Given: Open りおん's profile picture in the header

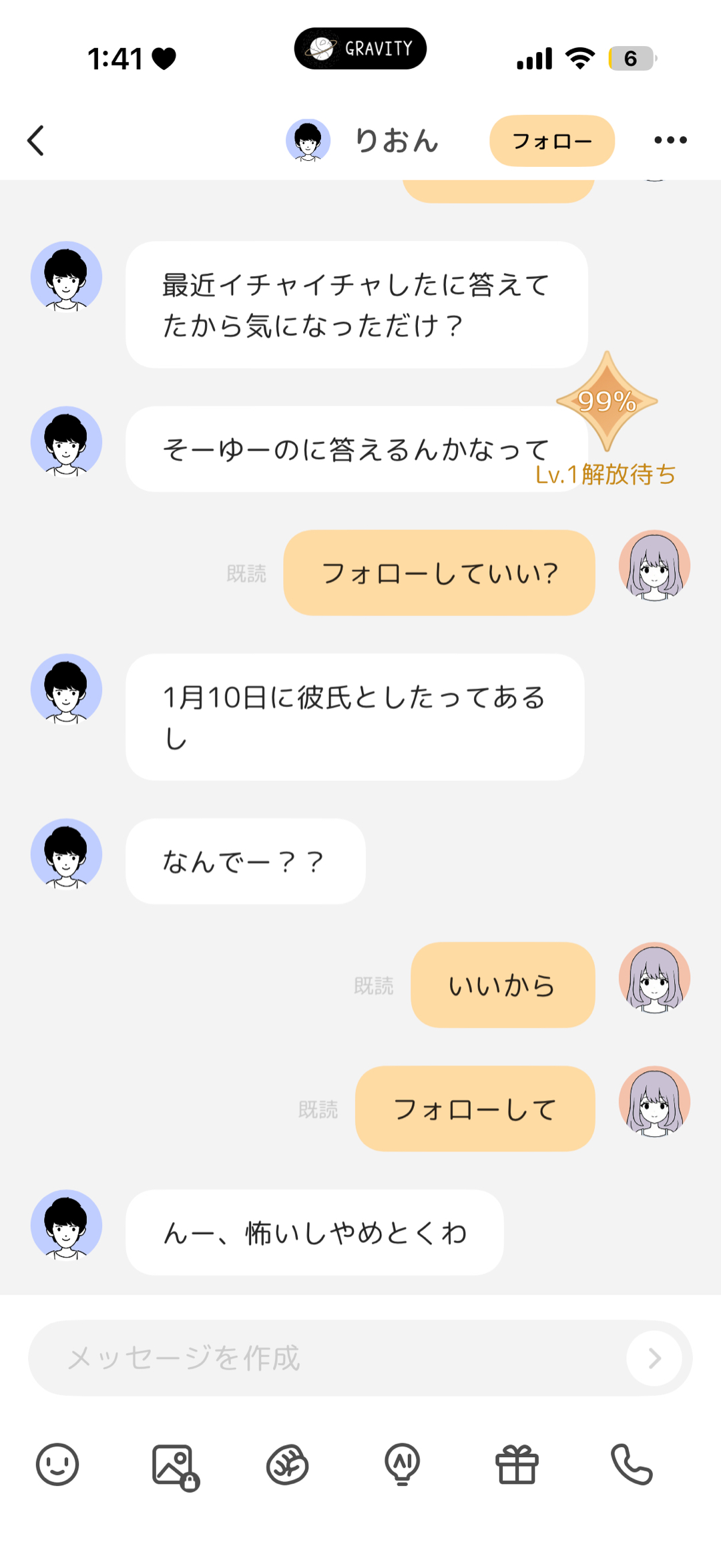Looking at the screenshot, I should coord(308,140).
